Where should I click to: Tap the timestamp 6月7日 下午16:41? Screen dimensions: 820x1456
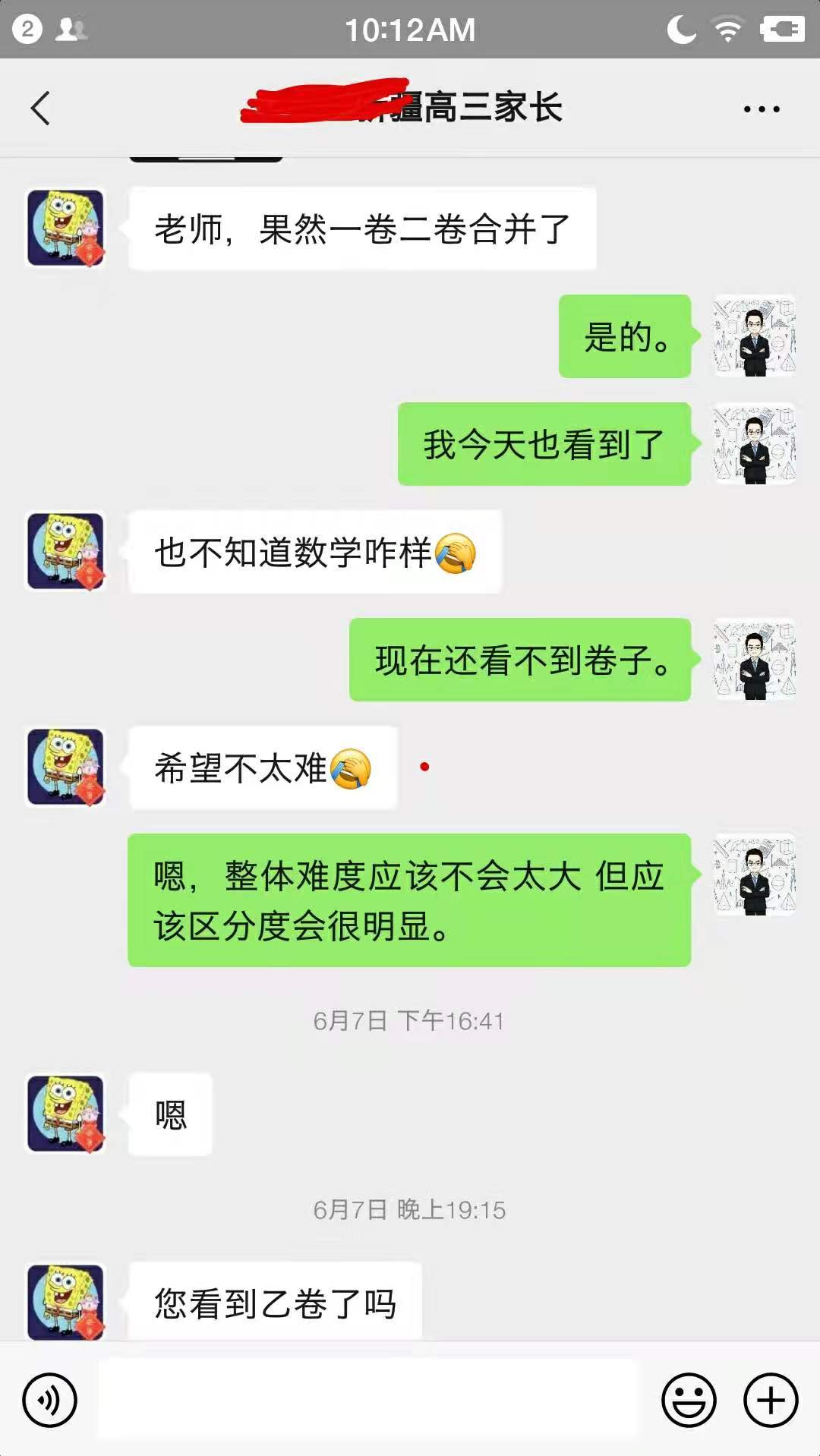tap(410, 1021)
